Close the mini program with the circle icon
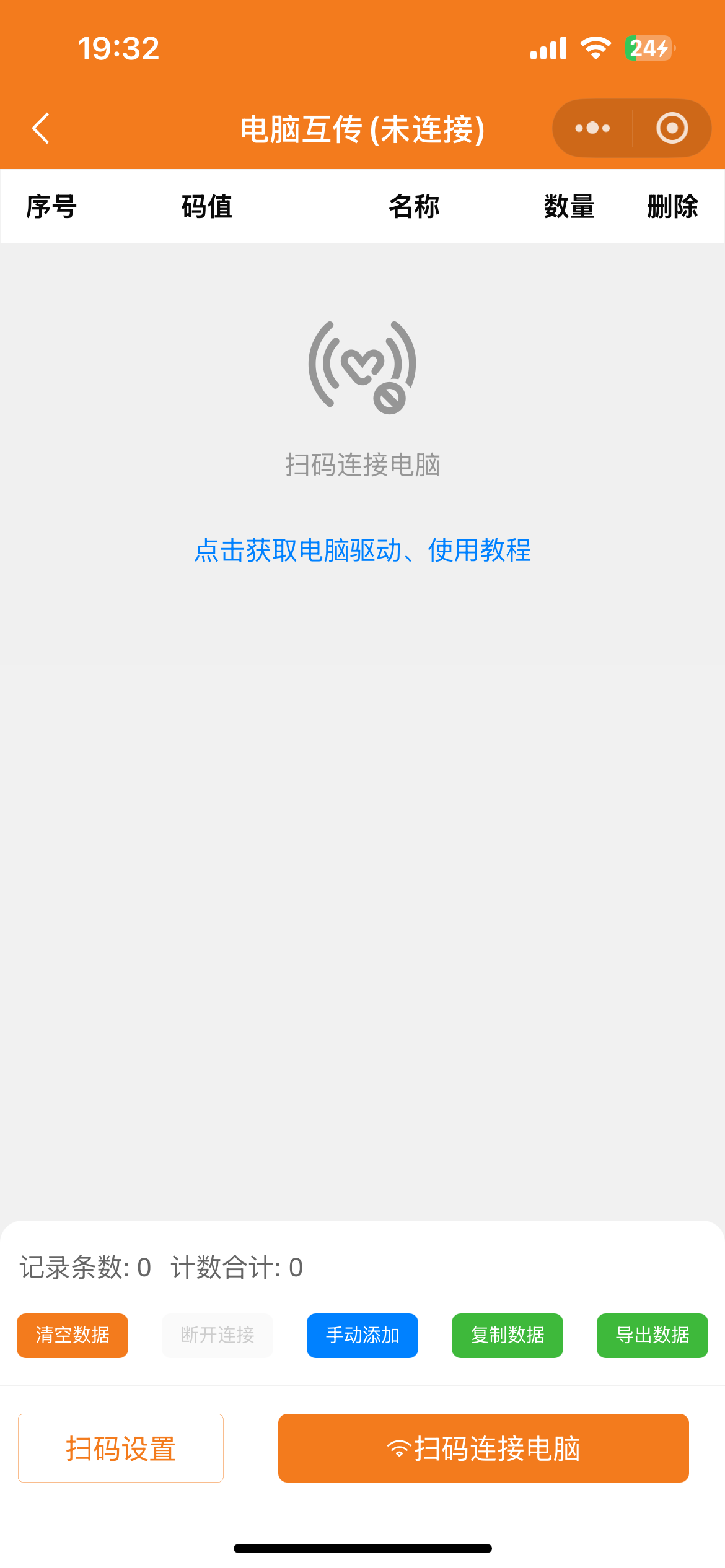This screenshot has height=1568, width=725. 672,128
